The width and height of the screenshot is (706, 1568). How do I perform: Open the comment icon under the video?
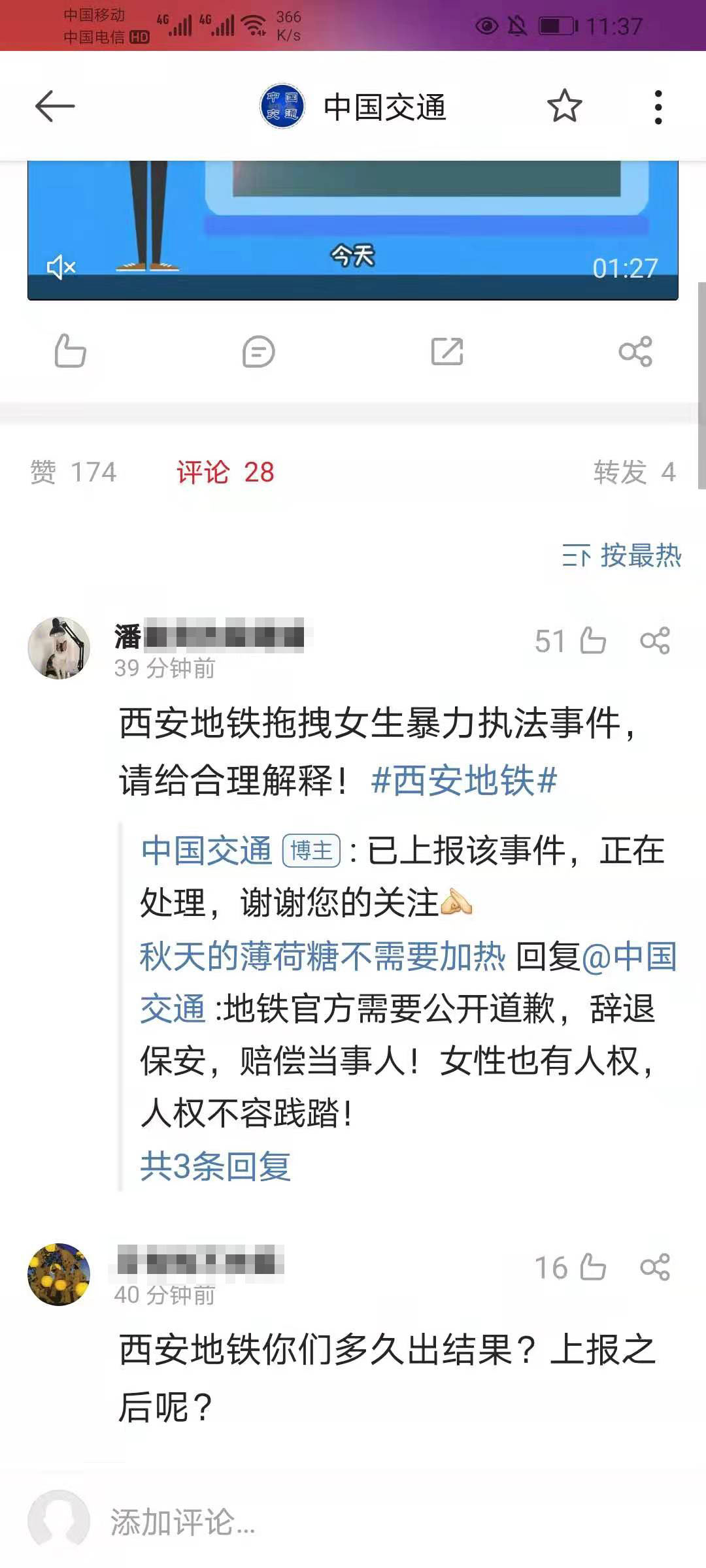(x=258, y=351)
